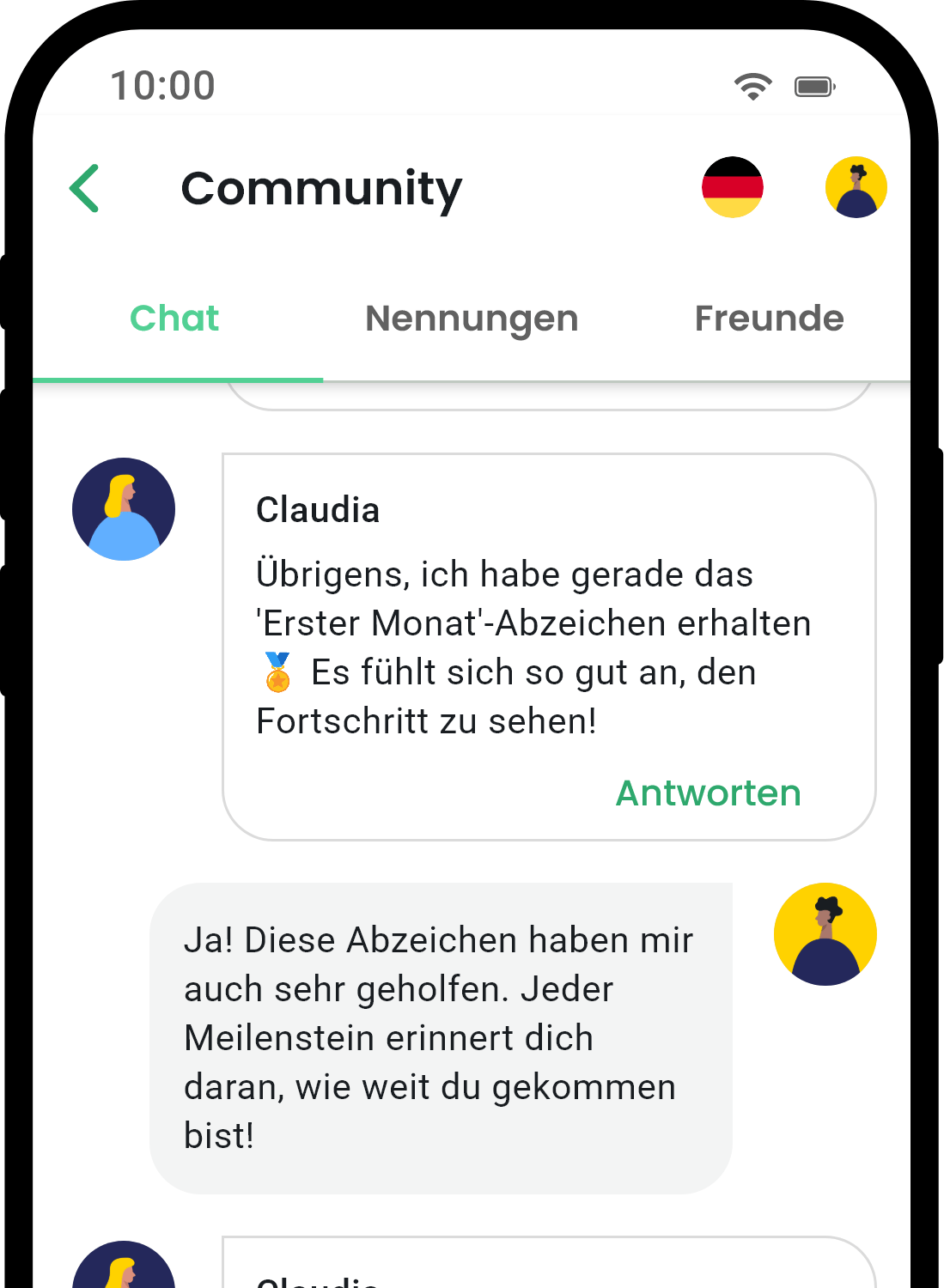This screenshot has width=944, height=1288.
Task: Click the yellow avatar beside your reply
Action: pos(825,933)
